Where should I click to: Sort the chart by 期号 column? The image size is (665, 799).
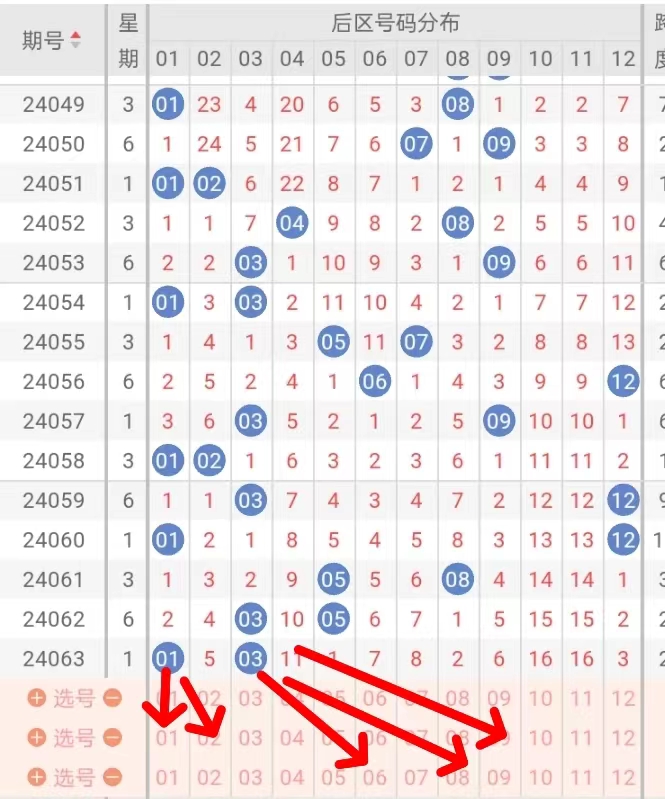point(75,40)
